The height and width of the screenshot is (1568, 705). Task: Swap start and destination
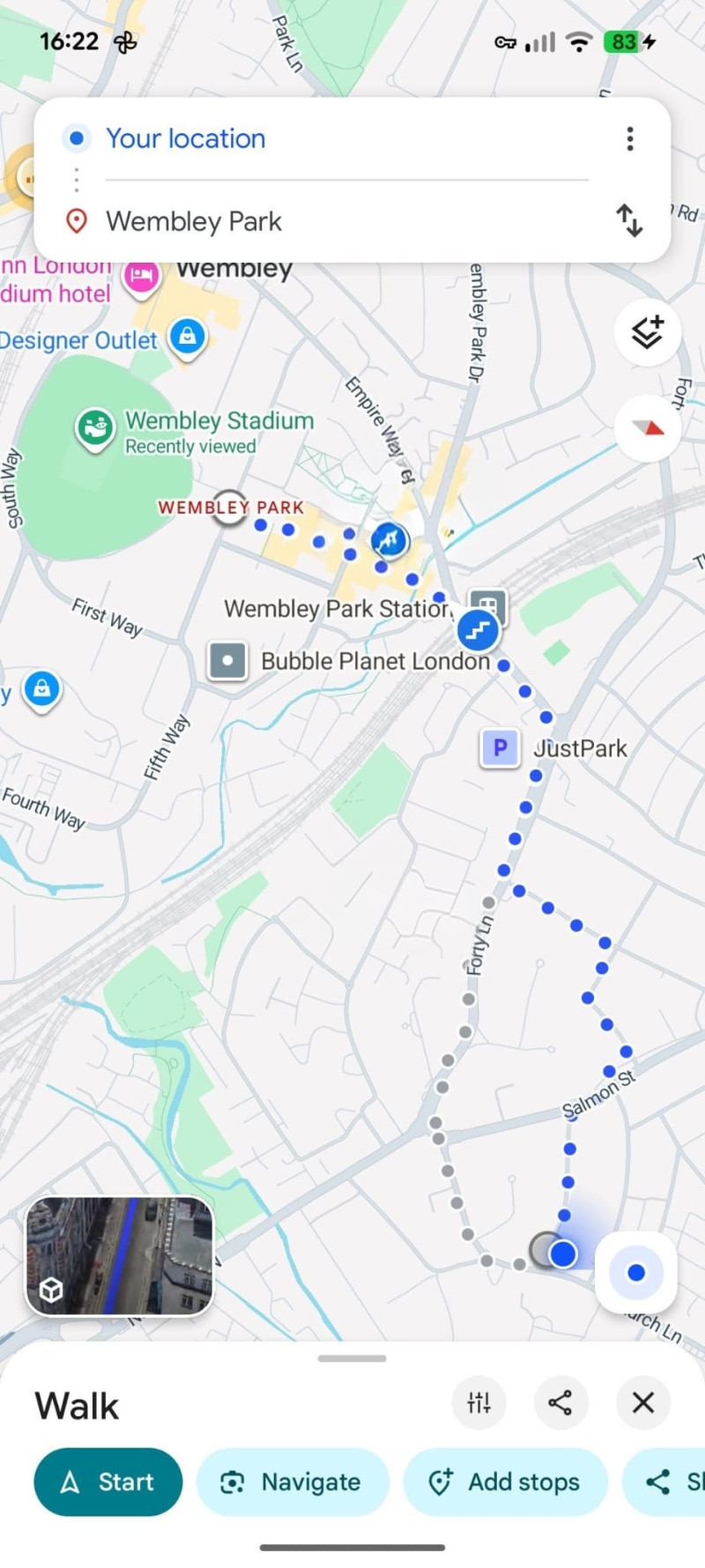(x=629, y=220)
